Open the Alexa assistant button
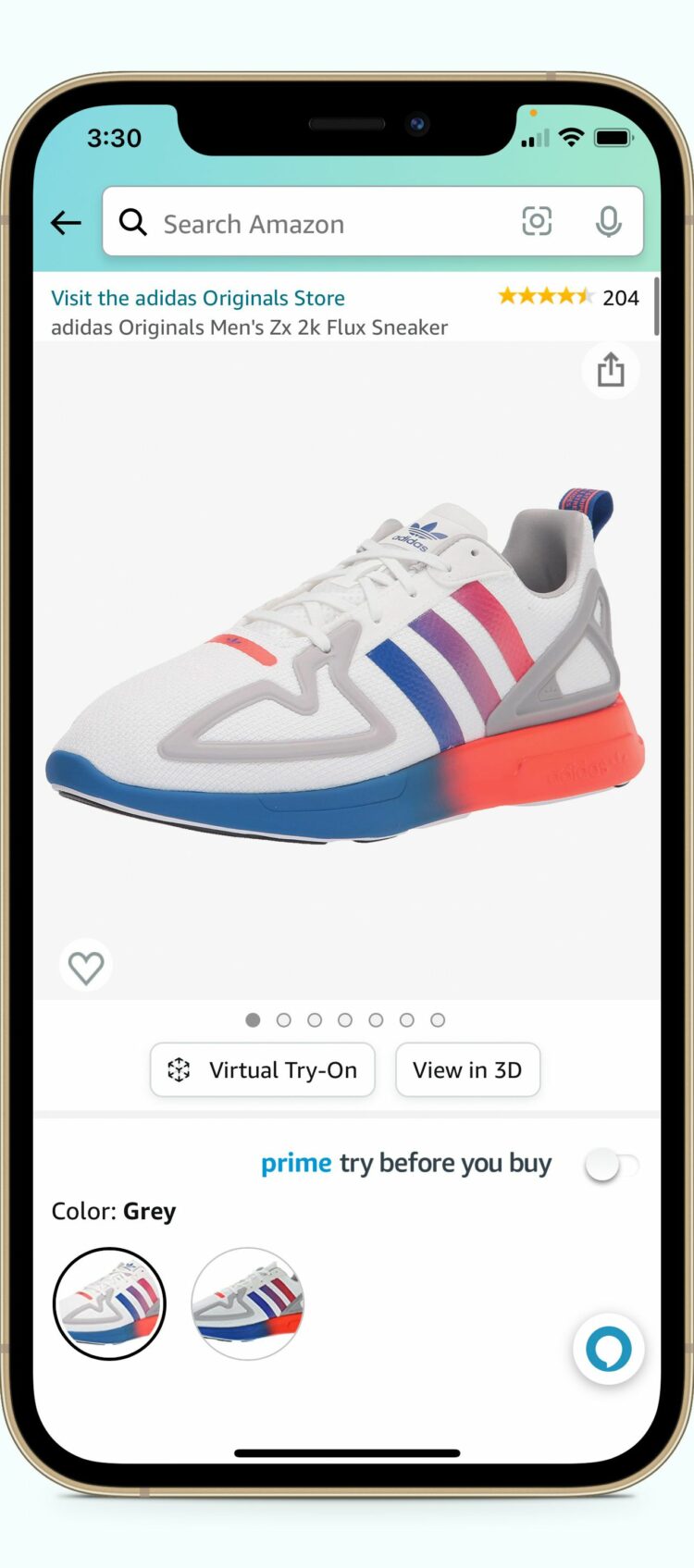 pyautogui.click(x=608, y=1350)
